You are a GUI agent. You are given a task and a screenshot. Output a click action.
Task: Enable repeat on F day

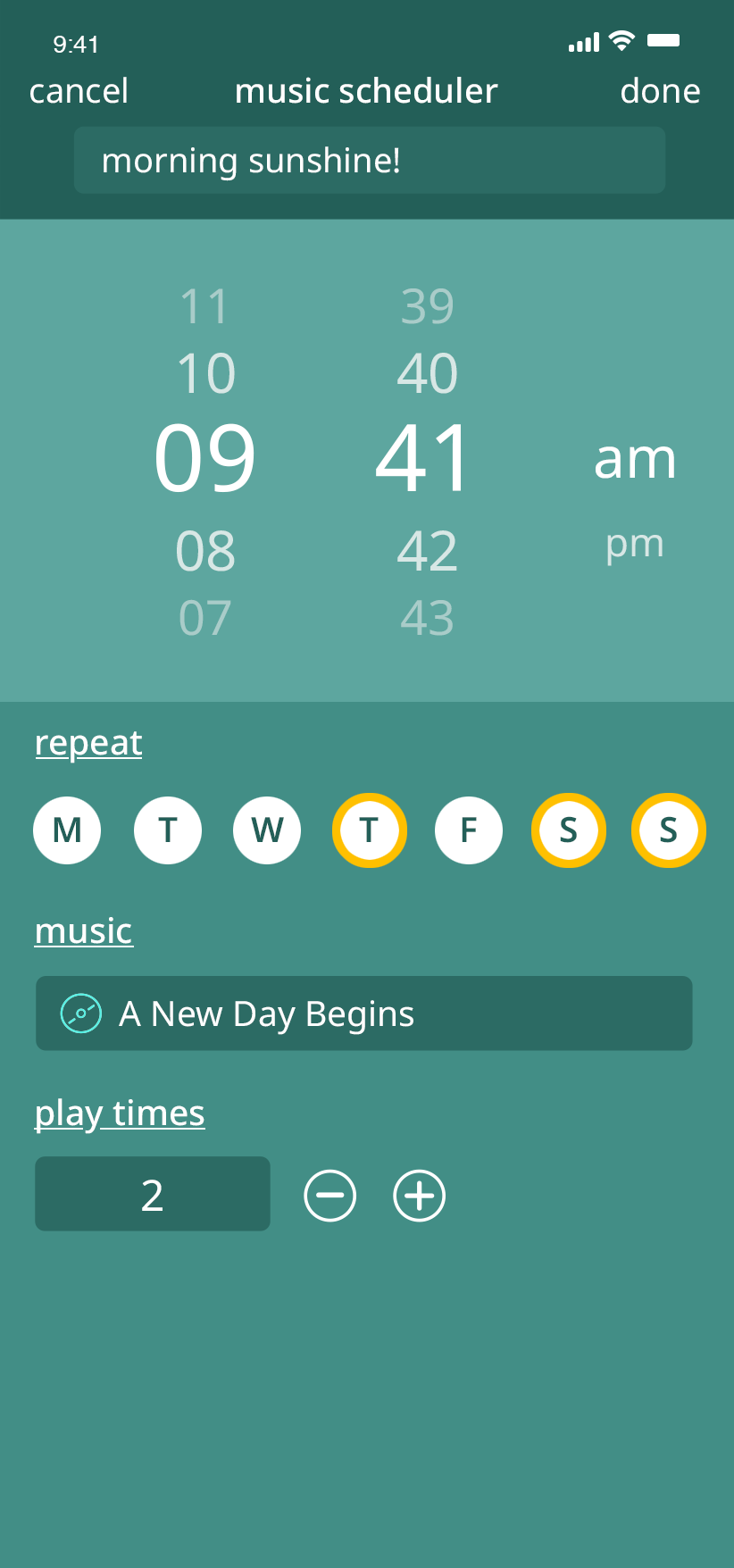coord(468,830)
